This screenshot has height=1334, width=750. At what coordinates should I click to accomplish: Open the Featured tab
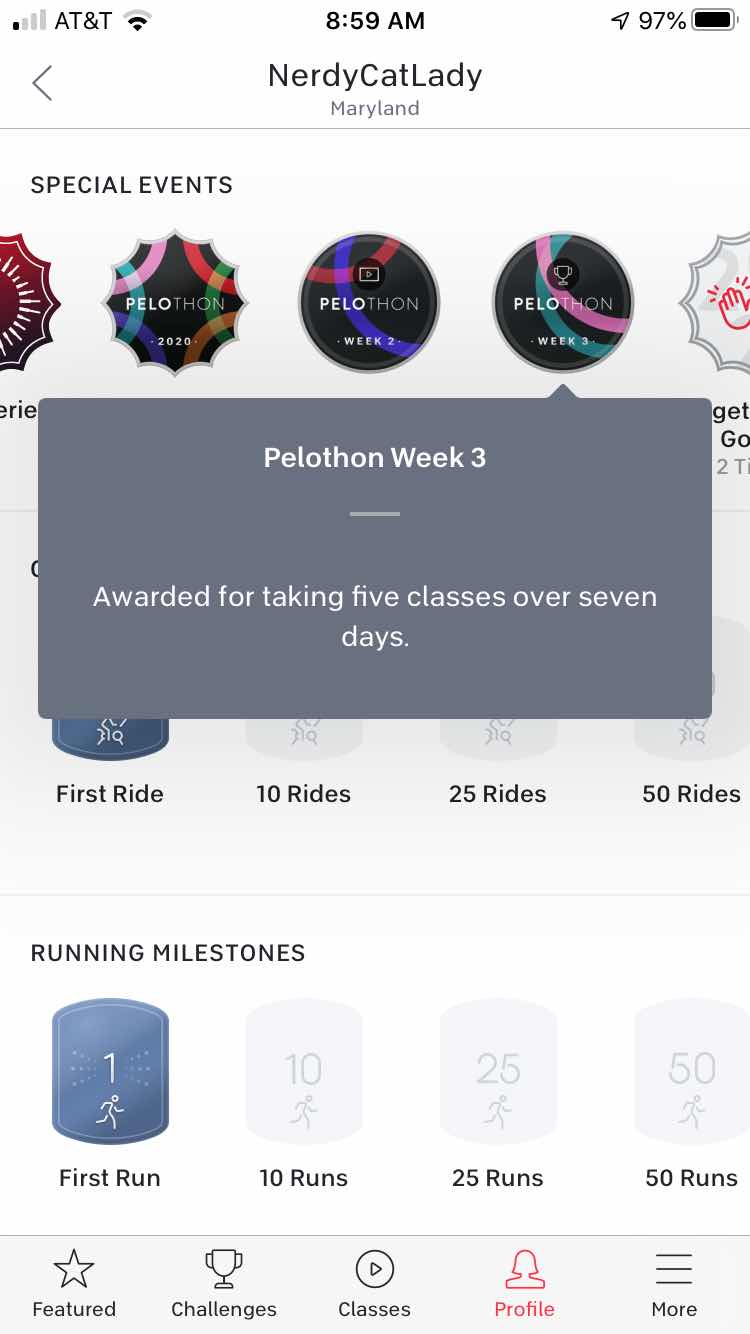(x=74, y=1285)
